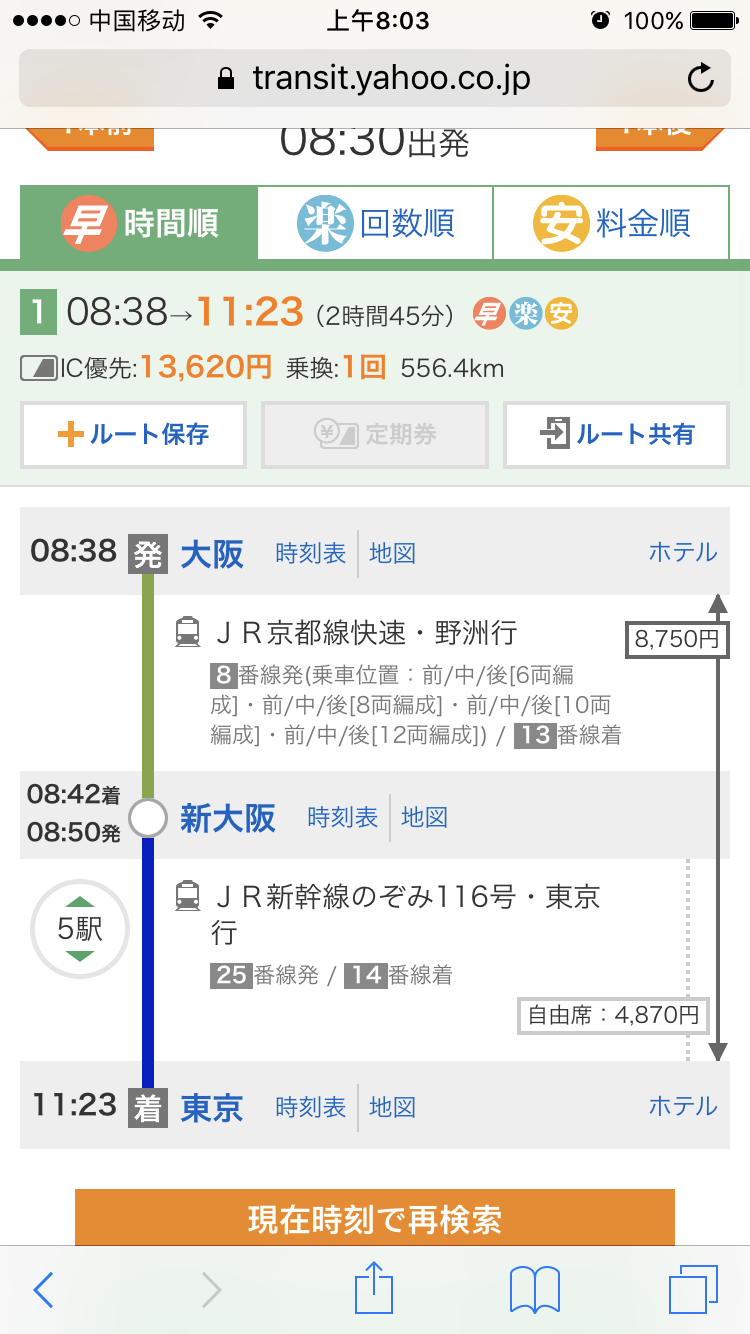
Task: View 時刻表 for 新大阪
Action: point(343,817)
